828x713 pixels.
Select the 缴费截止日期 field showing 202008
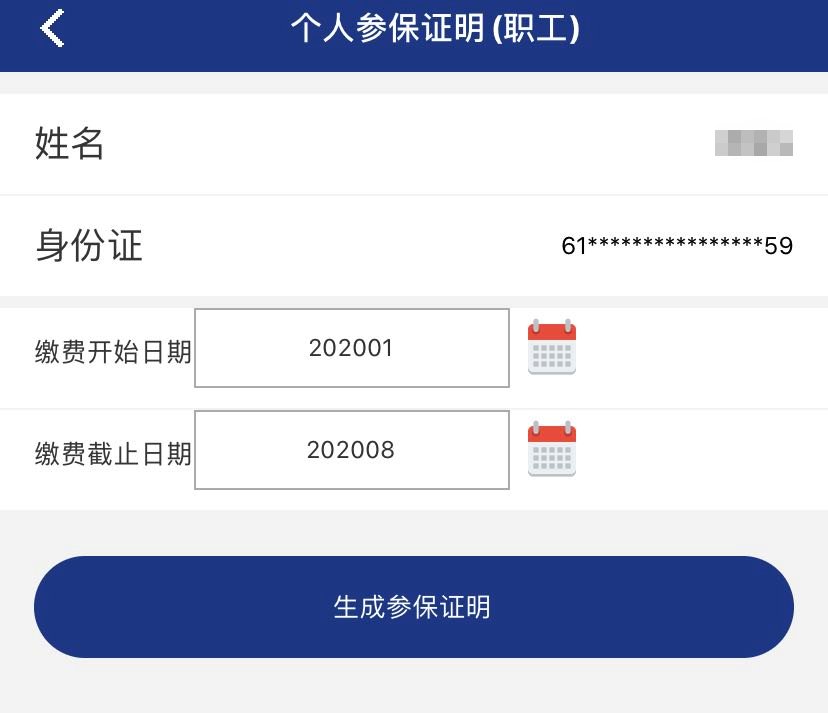pyautogui.click(x=351, y=450)
